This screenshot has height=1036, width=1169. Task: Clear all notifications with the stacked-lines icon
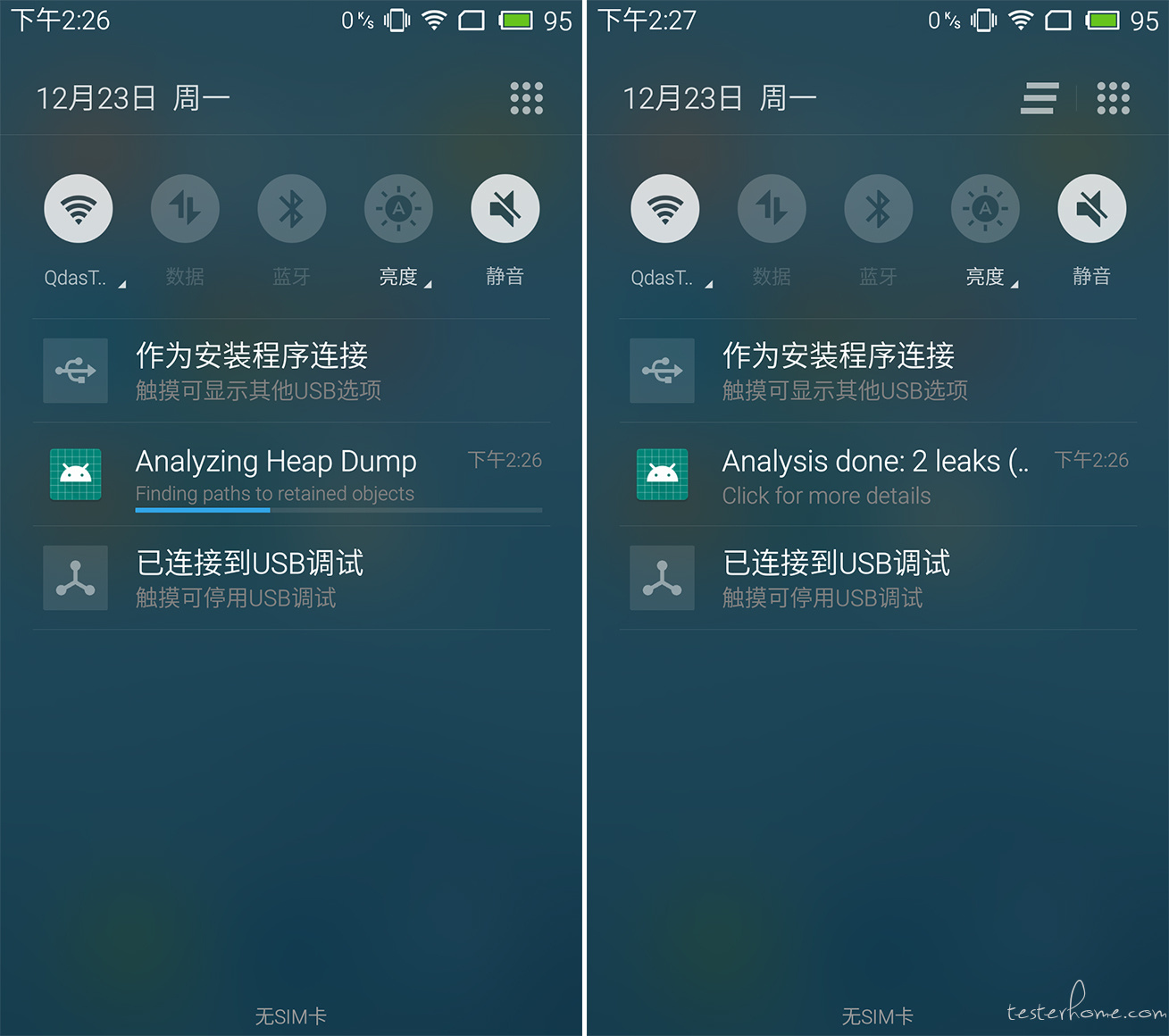(x=1039, y=98)
